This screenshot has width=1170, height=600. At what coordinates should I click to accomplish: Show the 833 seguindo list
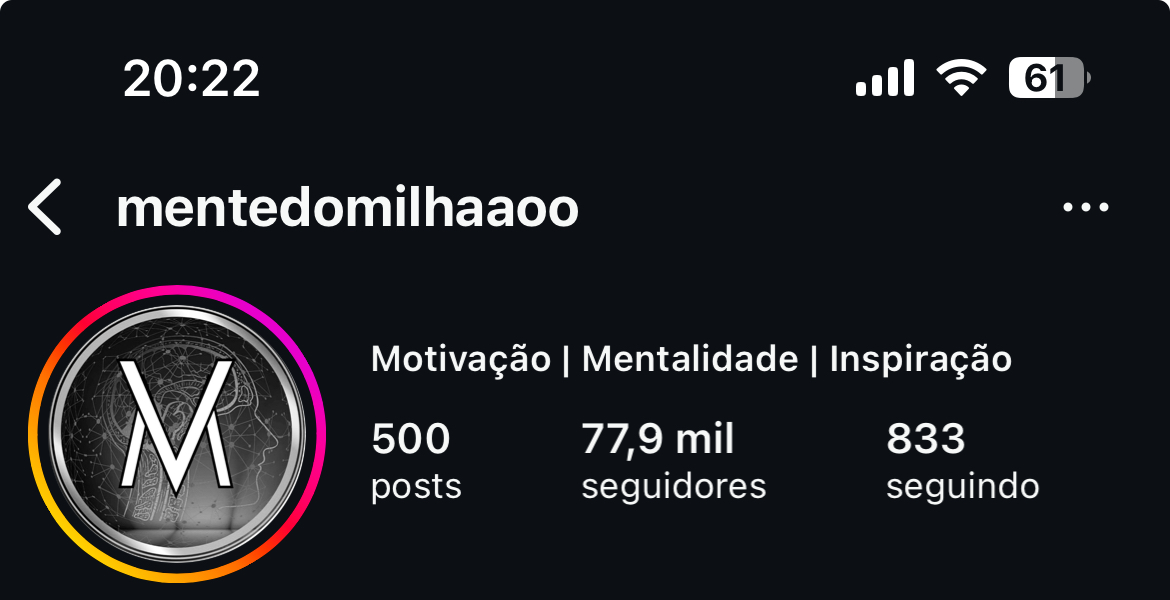point(962,461)
